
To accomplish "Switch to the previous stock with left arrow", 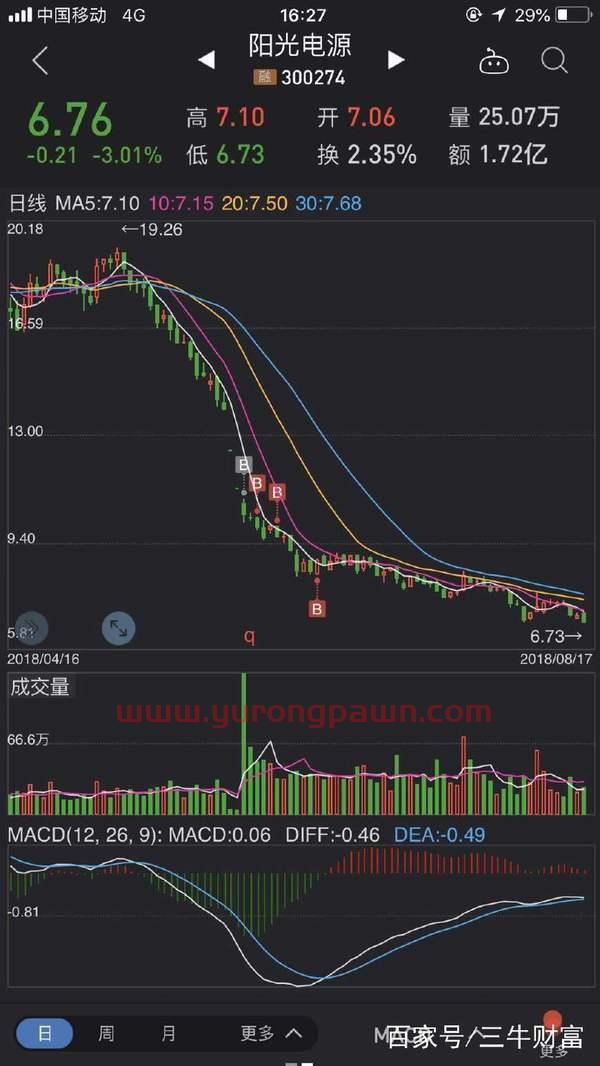I will 206,60.
